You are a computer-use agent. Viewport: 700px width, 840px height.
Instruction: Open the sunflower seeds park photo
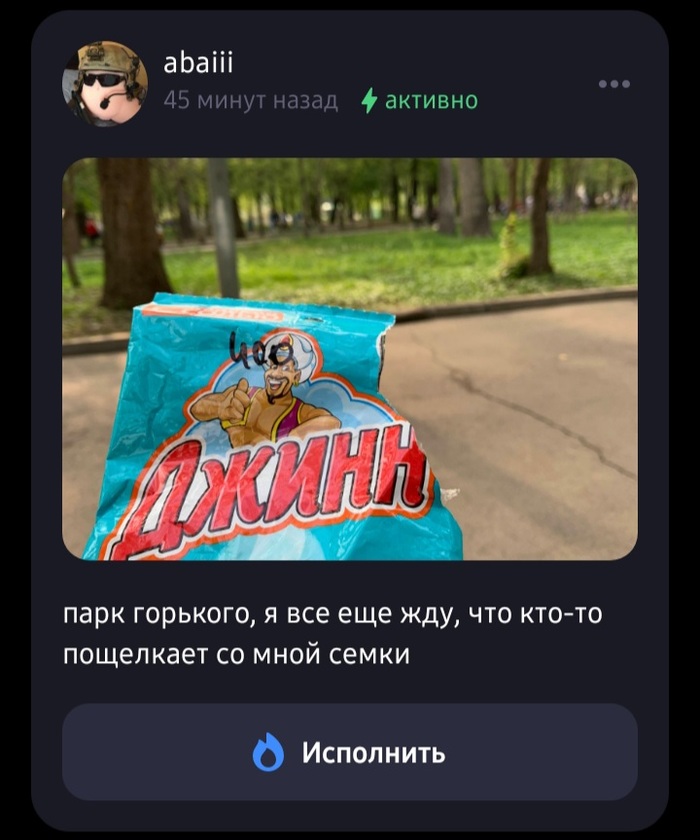coord(350,358)
